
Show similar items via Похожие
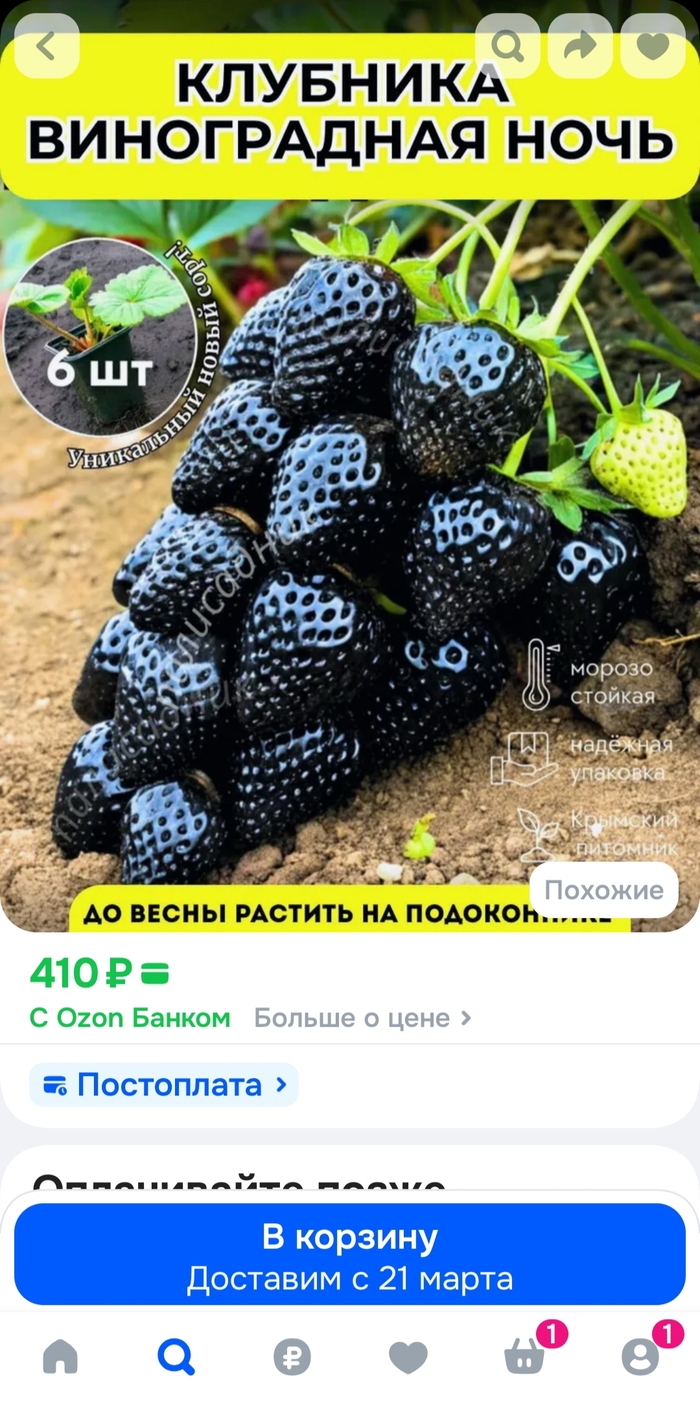pyautogui.click(x=603, y=890)
